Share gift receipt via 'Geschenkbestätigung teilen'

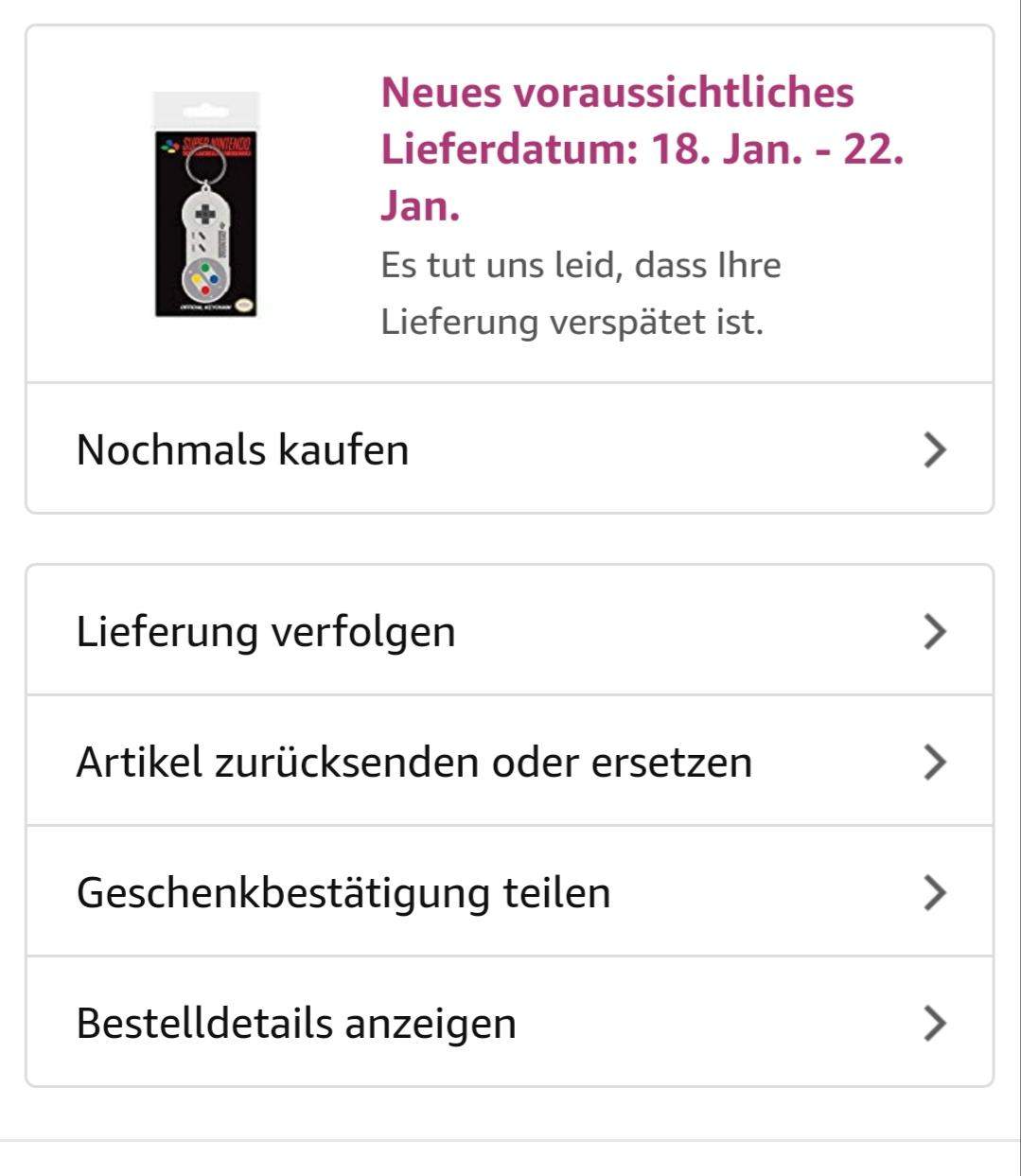(x=343, y=890)
